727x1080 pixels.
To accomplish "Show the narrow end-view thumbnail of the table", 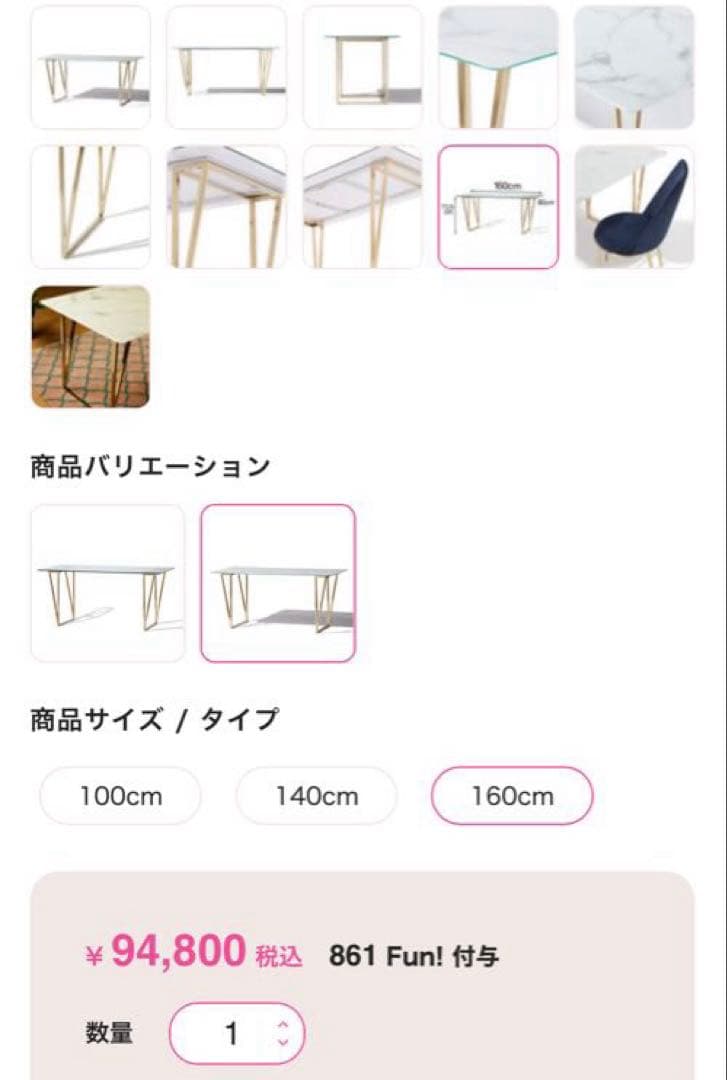I will coord(362,67).
